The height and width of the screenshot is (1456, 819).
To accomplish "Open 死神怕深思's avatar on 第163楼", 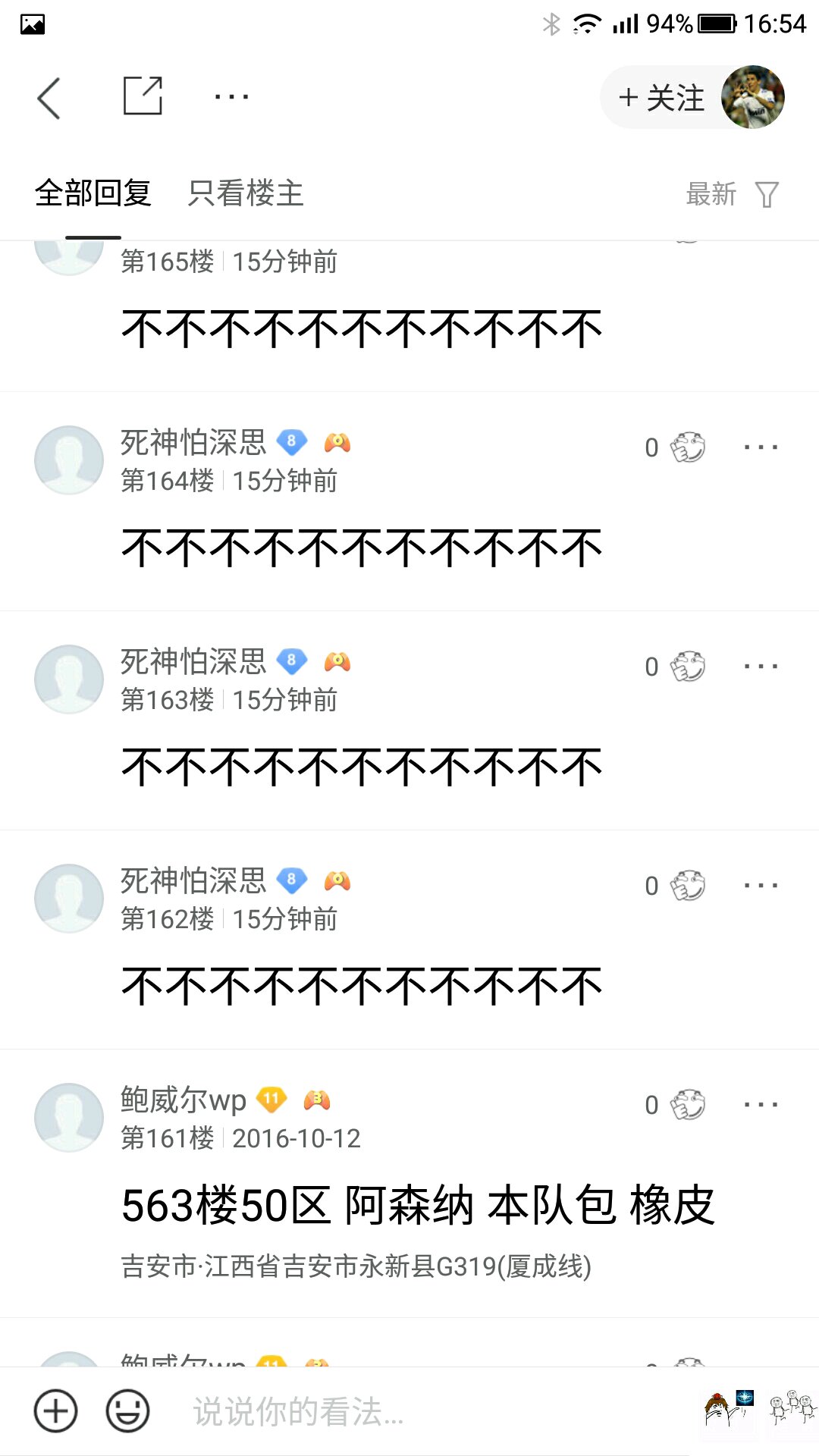I will 69,679.
